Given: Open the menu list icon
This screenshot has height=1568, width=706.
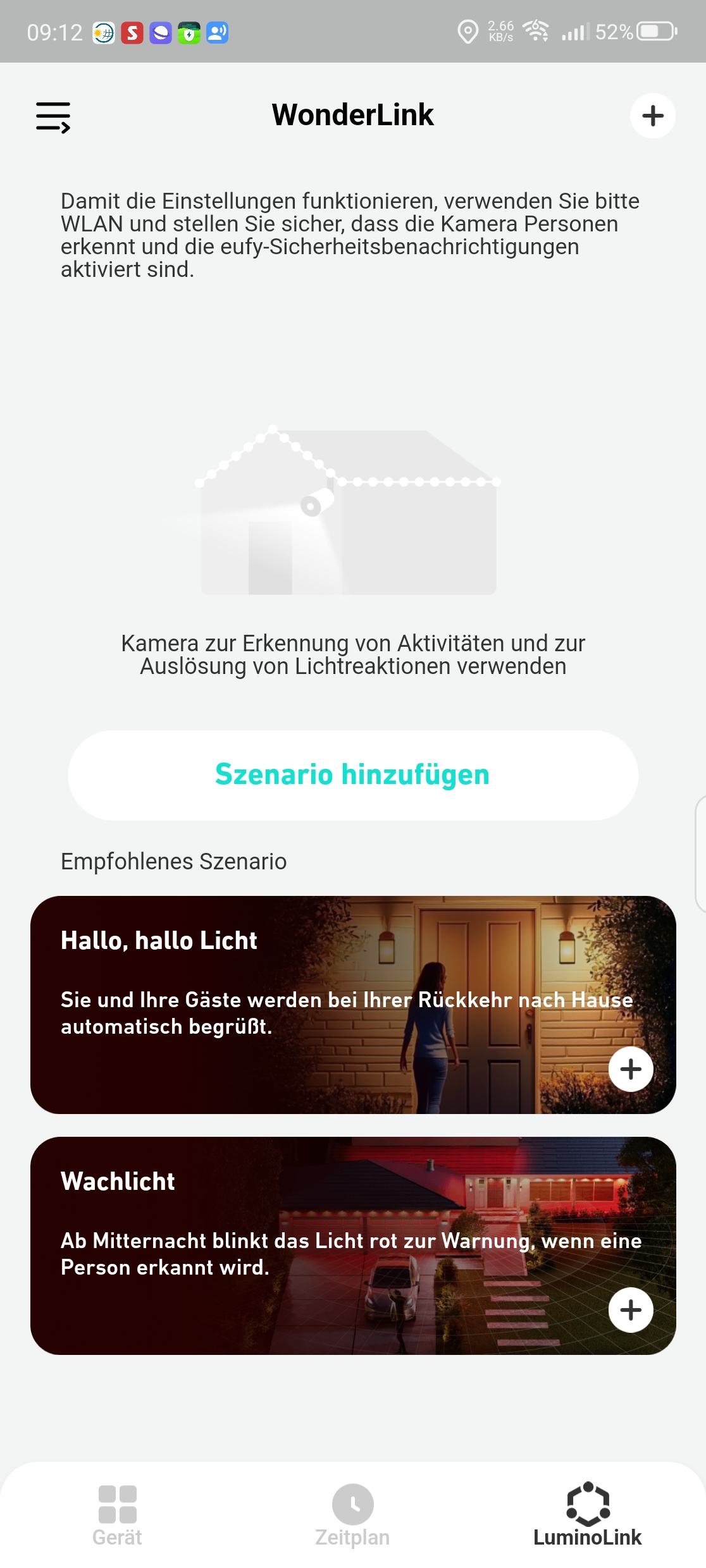Looking at the screenshot, I should point(53,117).
